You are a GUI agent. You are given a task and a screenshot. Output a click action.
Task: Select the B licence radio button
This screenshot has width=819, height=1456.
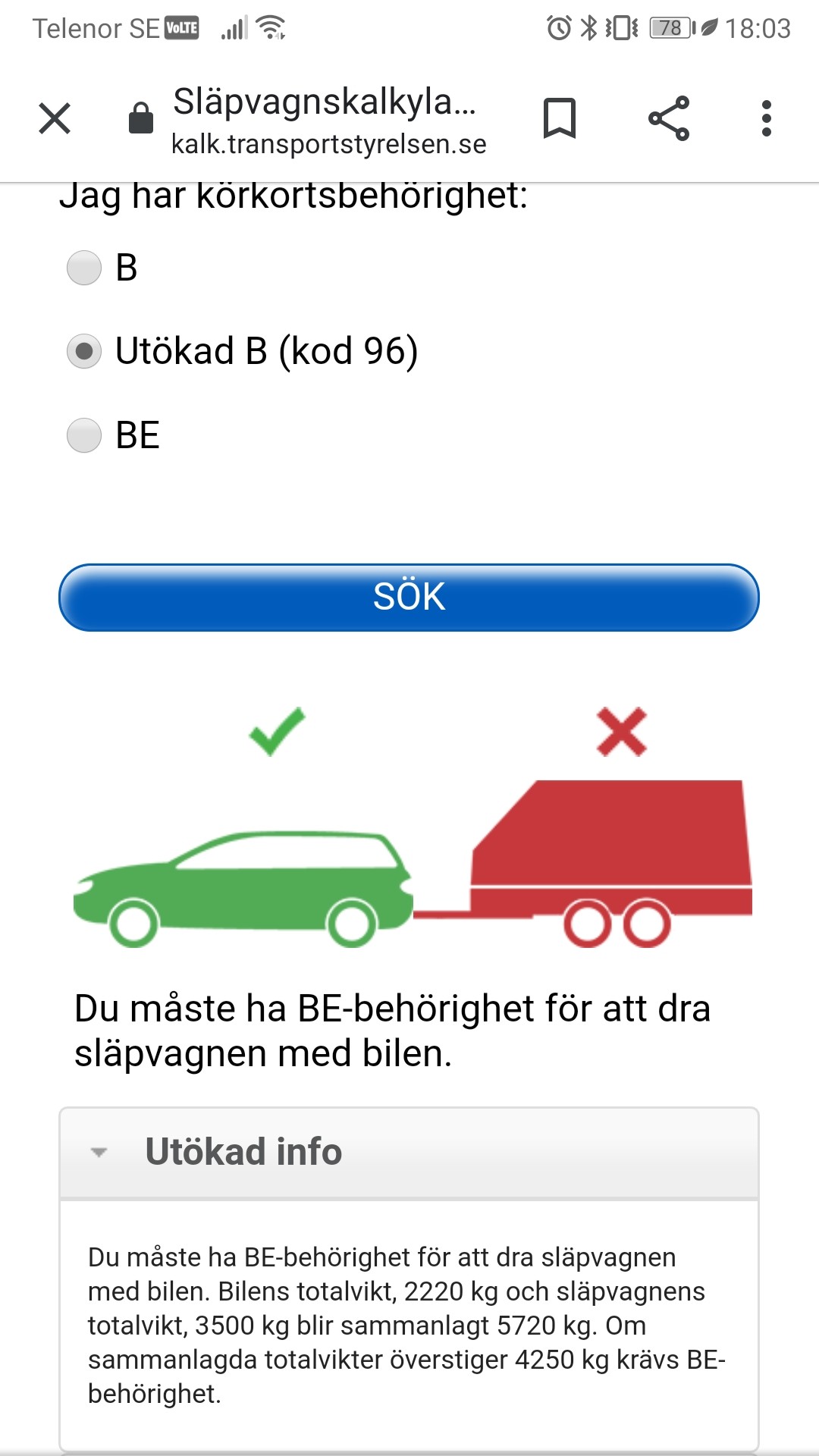point(84,268)
